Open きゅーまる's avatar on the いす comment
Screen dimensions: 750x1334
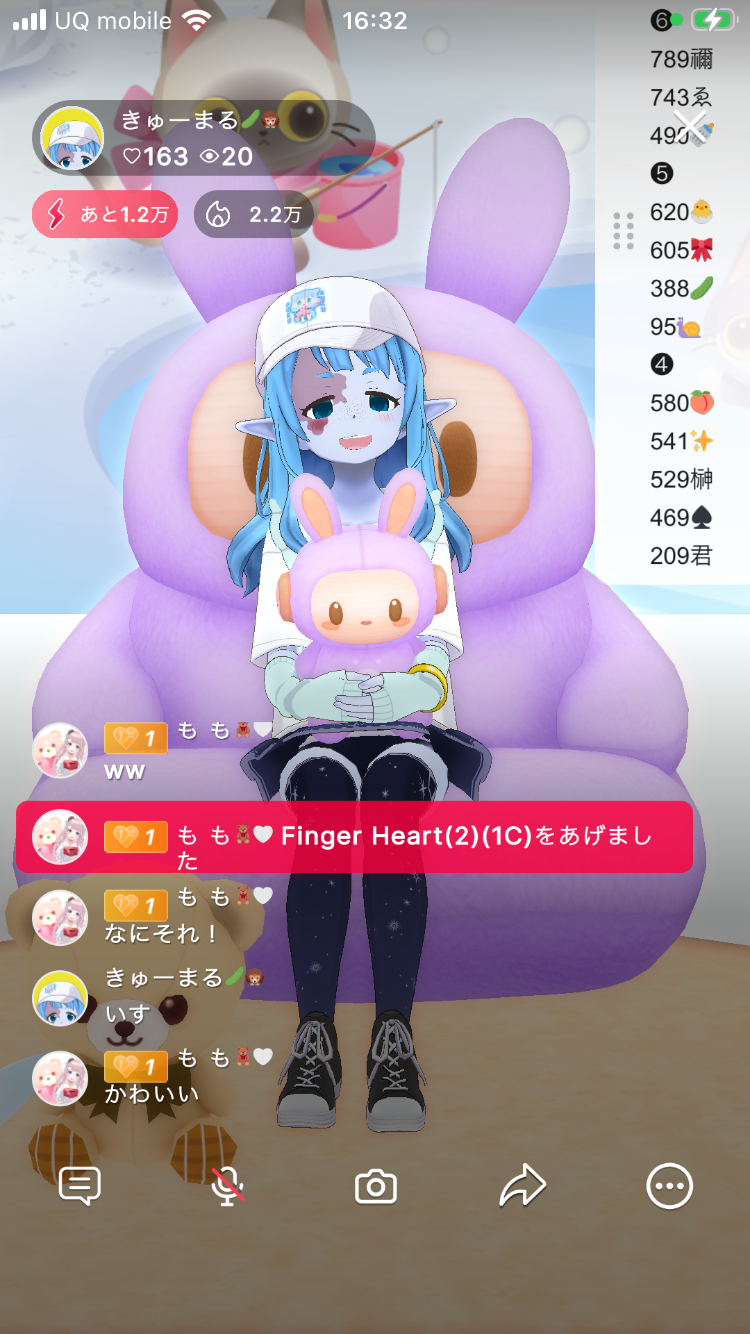pos(60,997)
